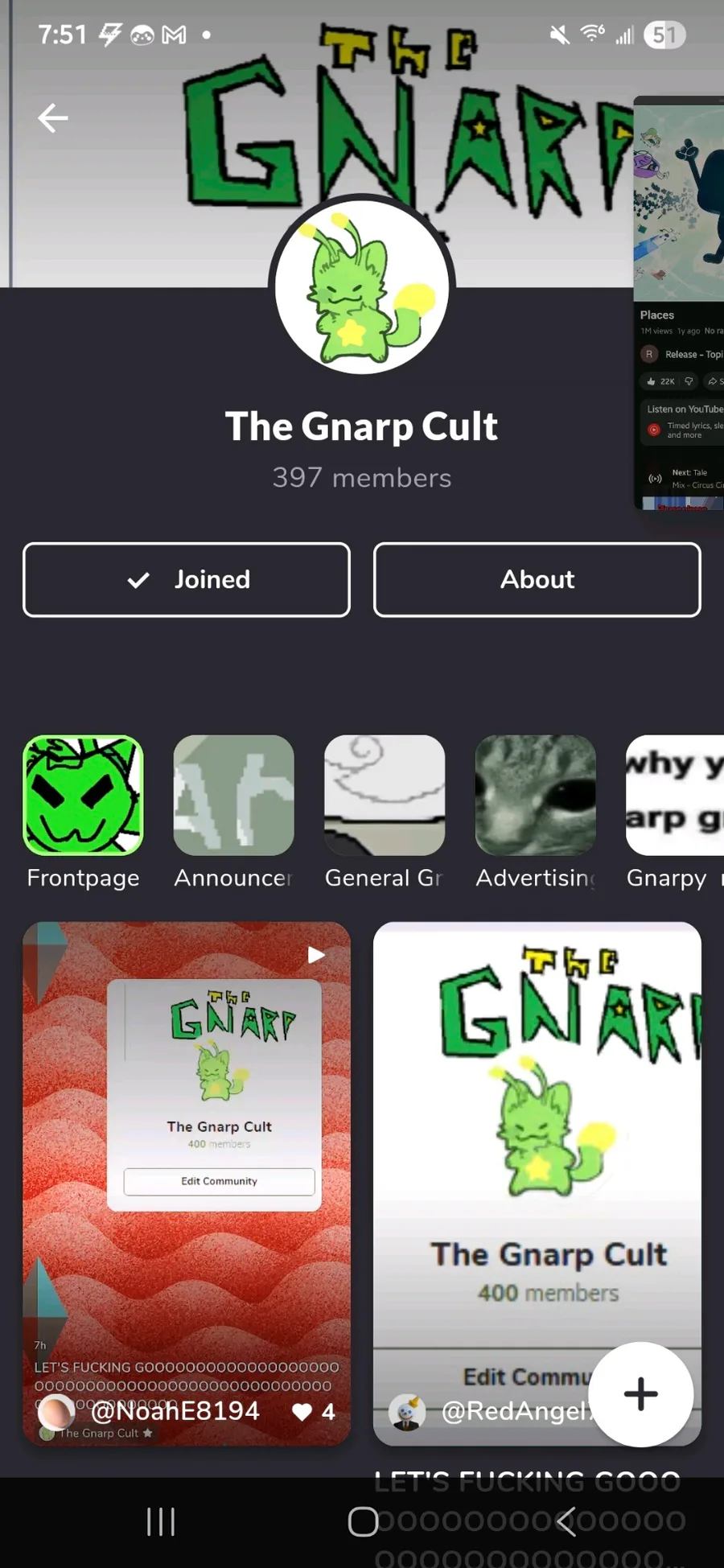The width and height of the screenshot is (724, 1568).
Task: Like the post by @NoahE8194
Action: point(302,1412)
